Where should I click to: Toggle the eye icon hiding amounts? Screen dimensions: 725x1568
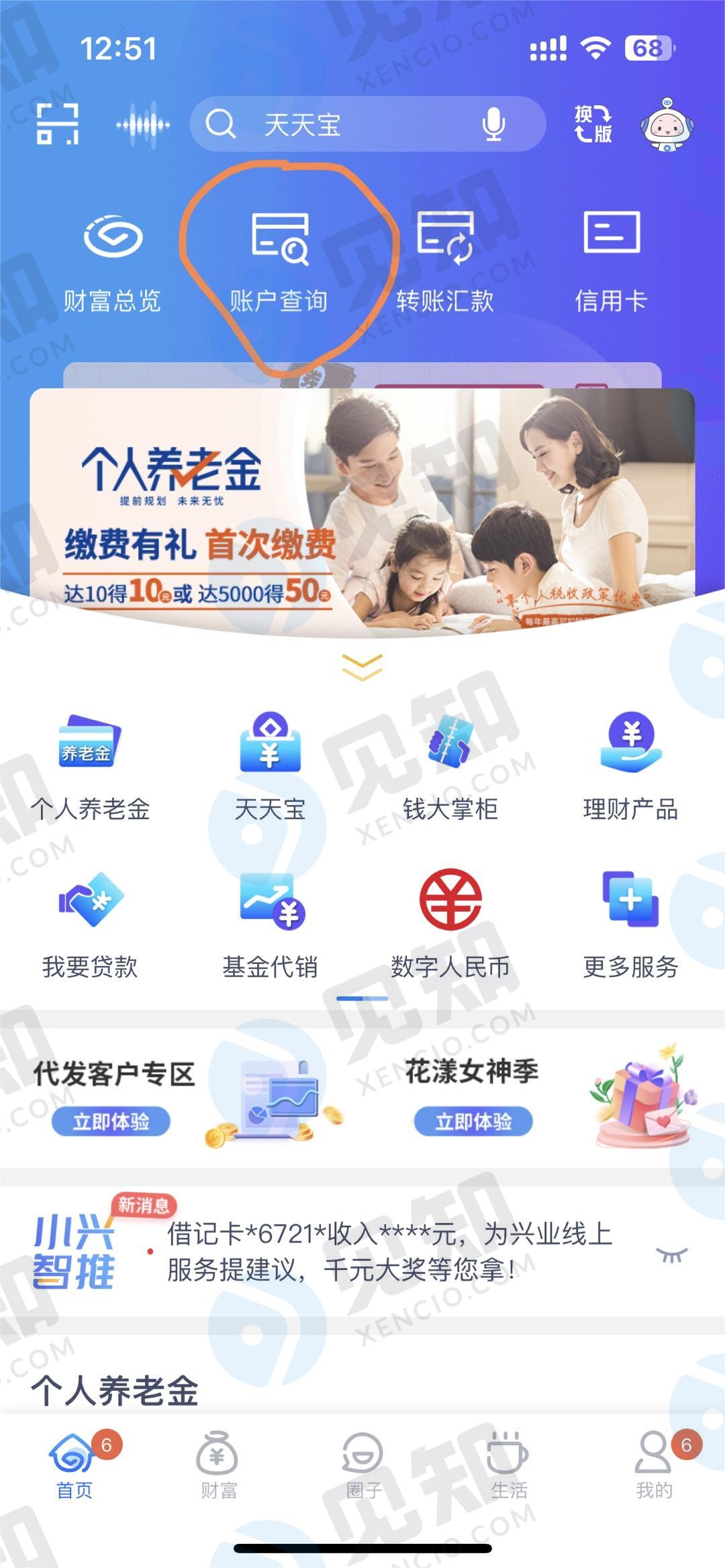click(x=671, y=1254)
